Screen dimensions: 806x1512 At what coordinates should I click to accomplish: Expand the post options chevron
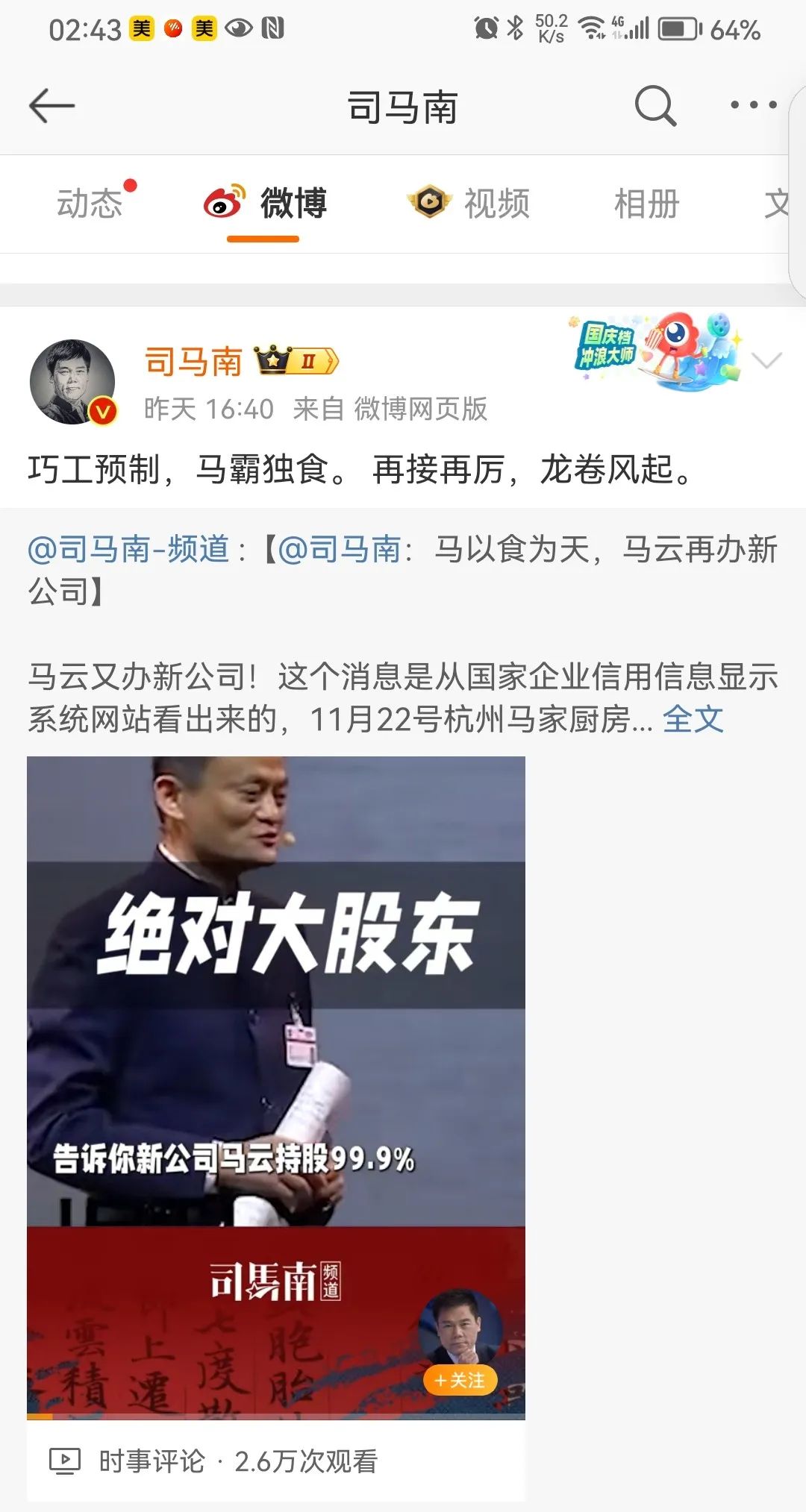click(x=766, y=361)
